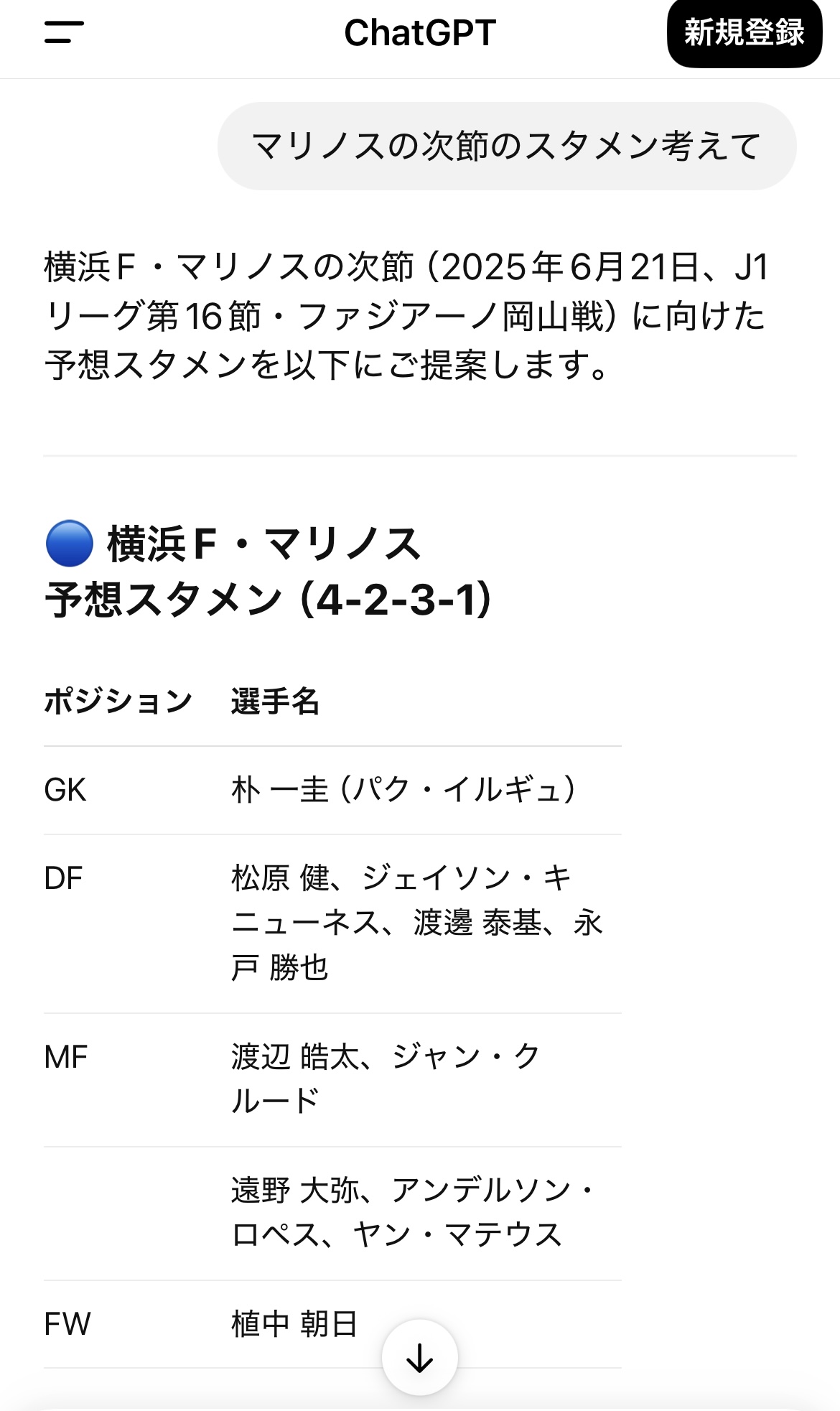This screenshot has height=1411, width=840.
Task: Tap the 新規登録 sign-up button
Action: pos(745,33)
